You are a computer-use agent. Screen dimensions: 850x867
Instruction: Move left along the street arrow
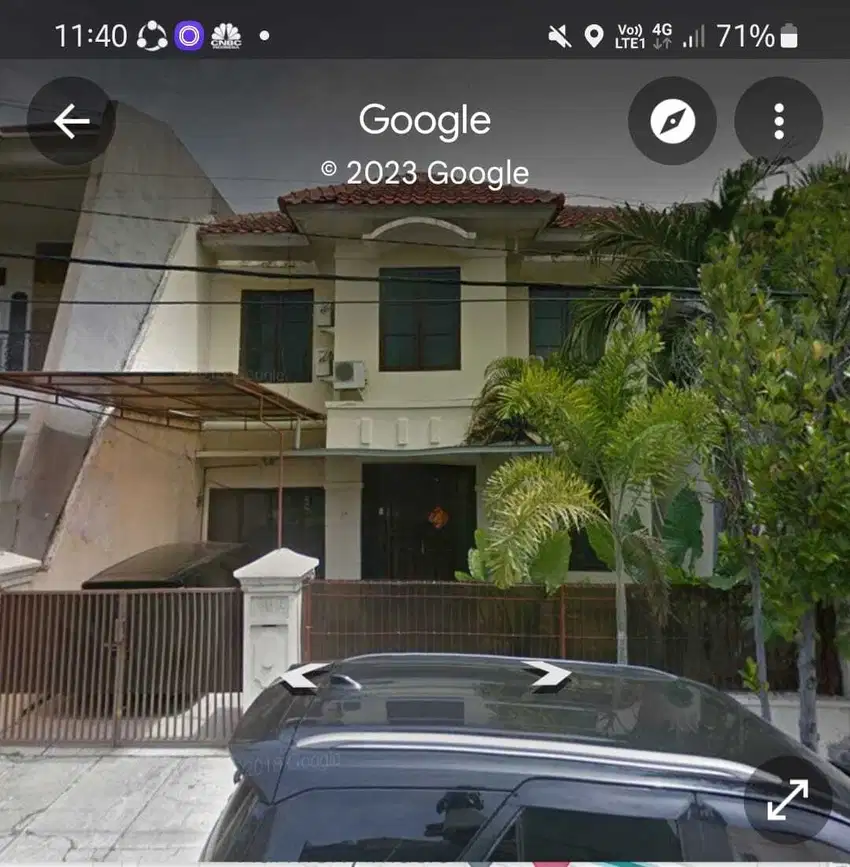click(303, 677)
